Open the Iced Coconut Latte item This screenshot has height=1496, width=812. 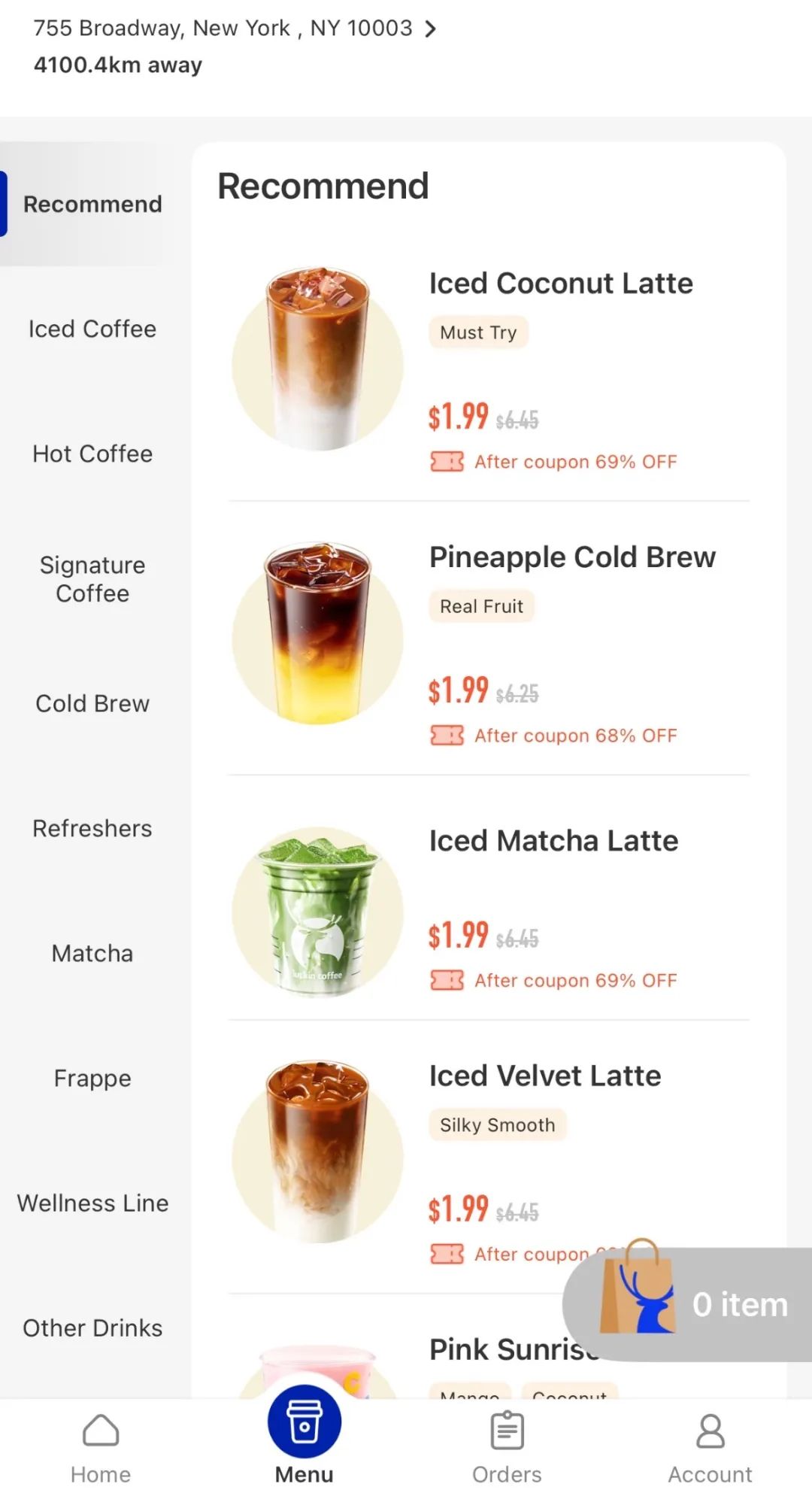point(561,284)
